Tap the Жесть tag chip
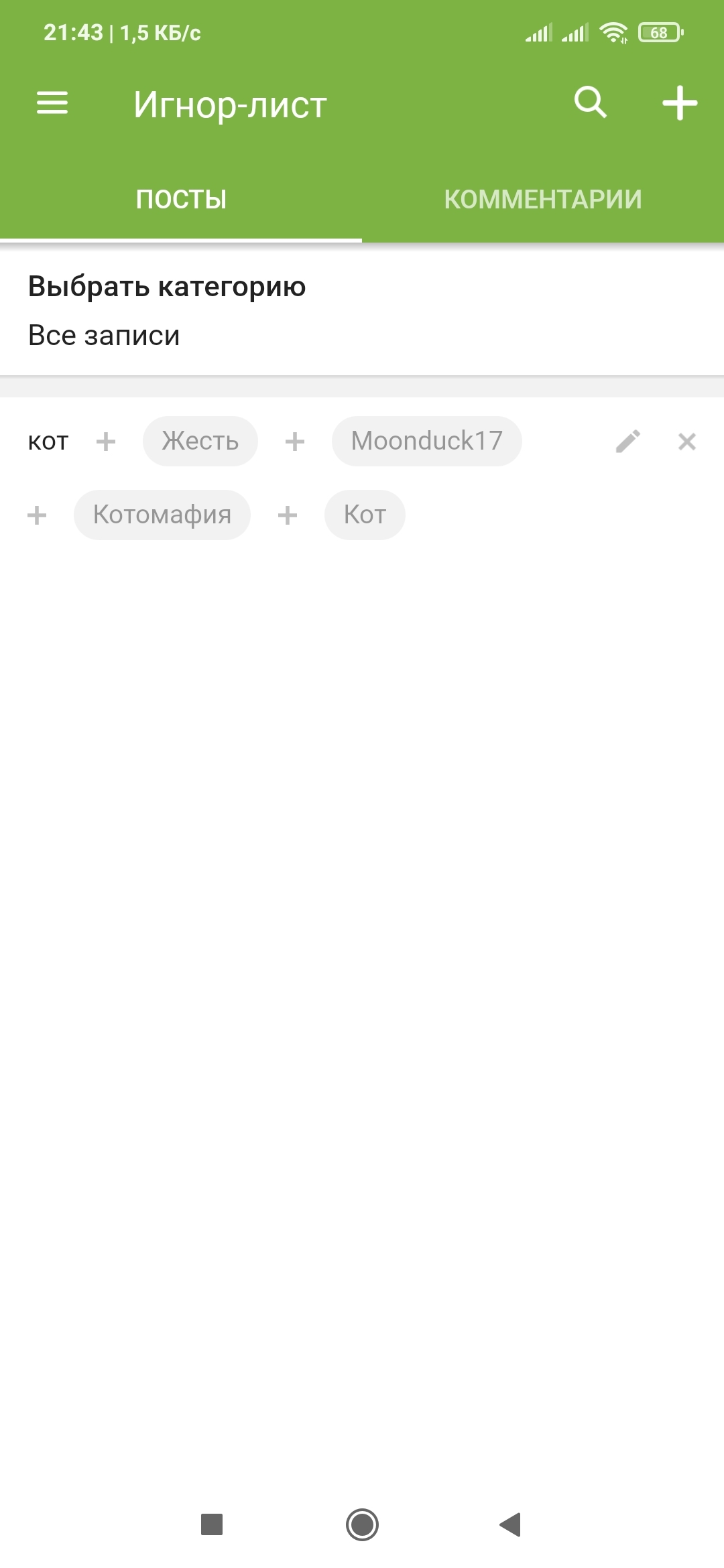This screenshot has width=724, height=1568. pos(200,441)
